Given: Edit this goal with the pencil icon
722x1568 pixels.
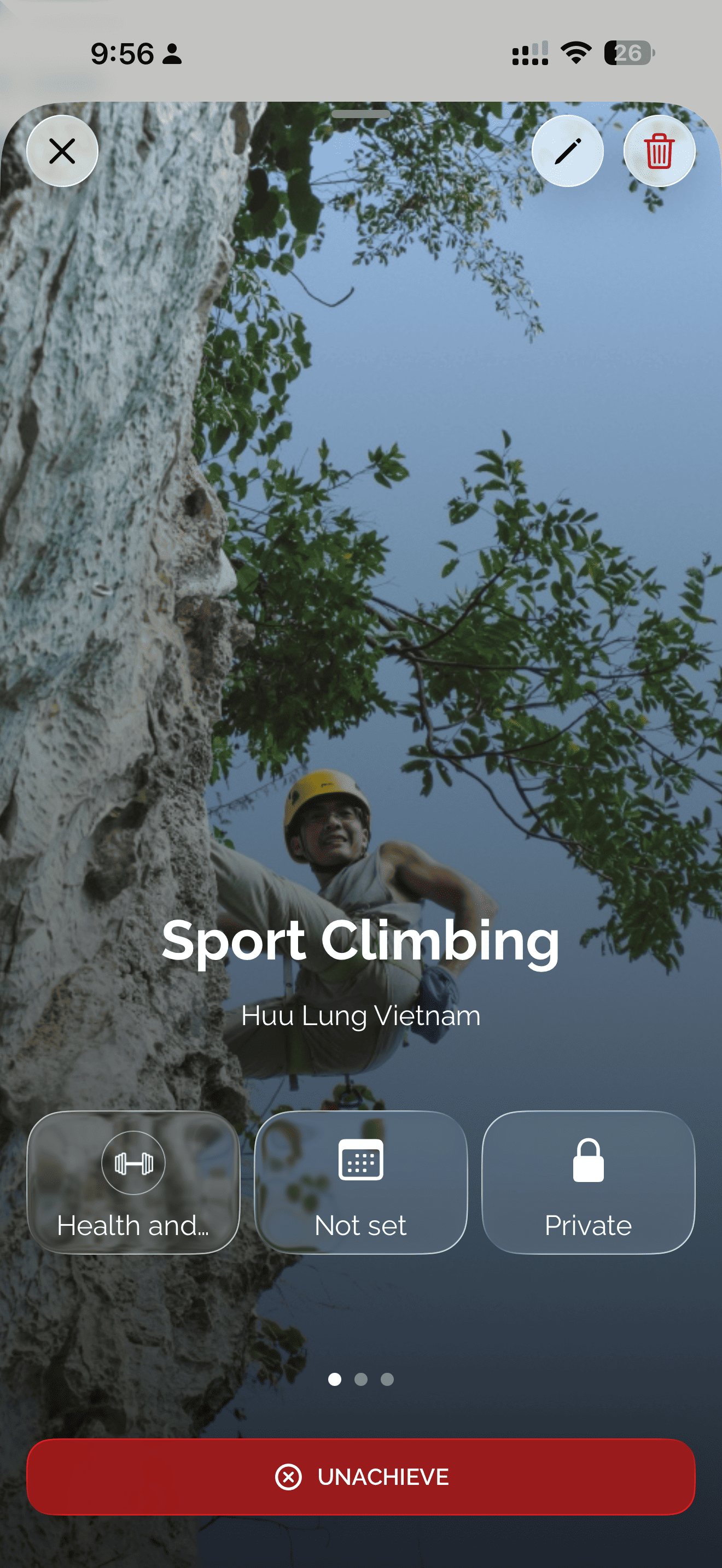Looking at the screenshot, I should 567,151.
